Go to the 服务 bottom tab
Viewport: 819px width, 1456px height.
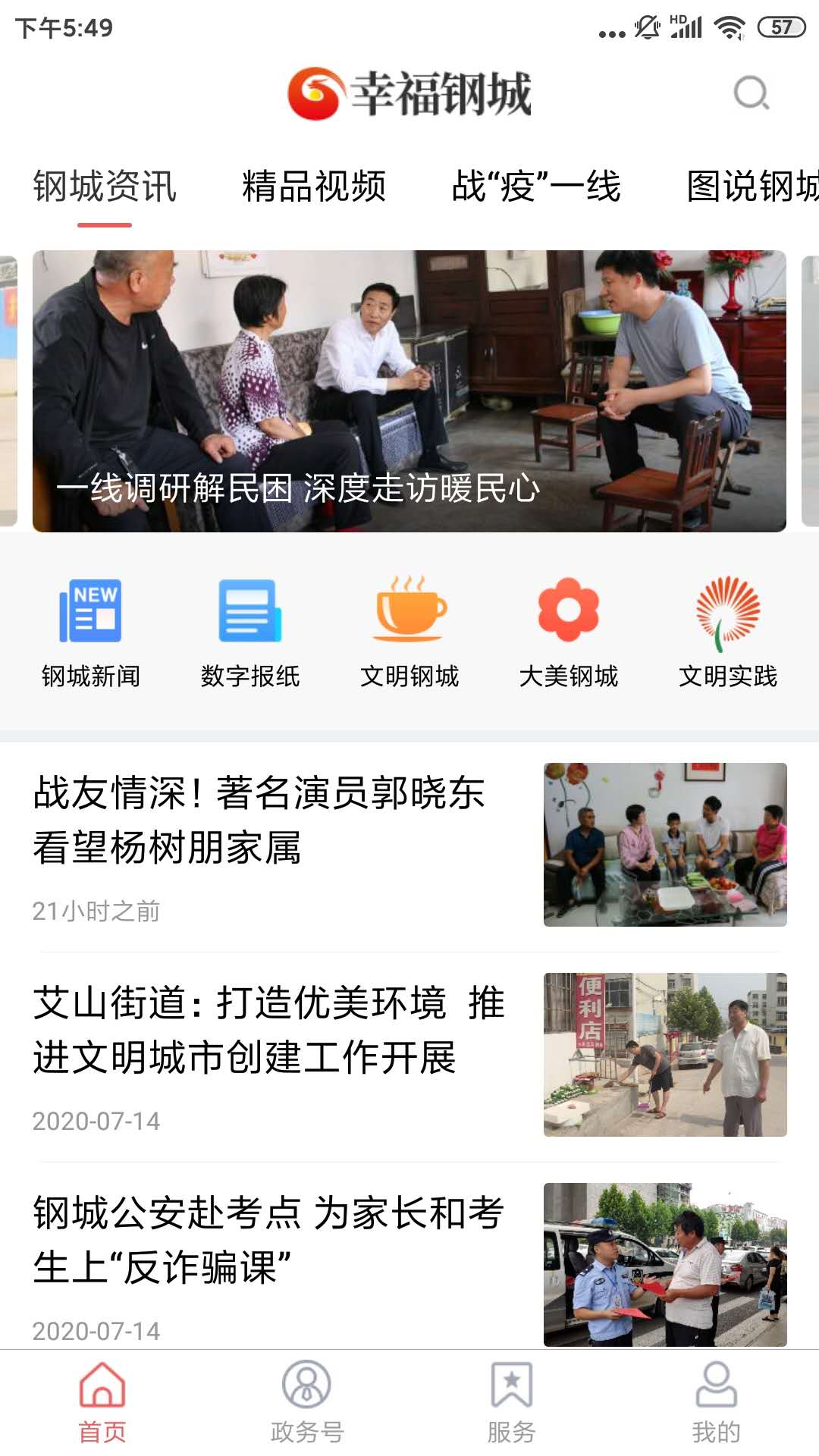[x=512, y=1401]
